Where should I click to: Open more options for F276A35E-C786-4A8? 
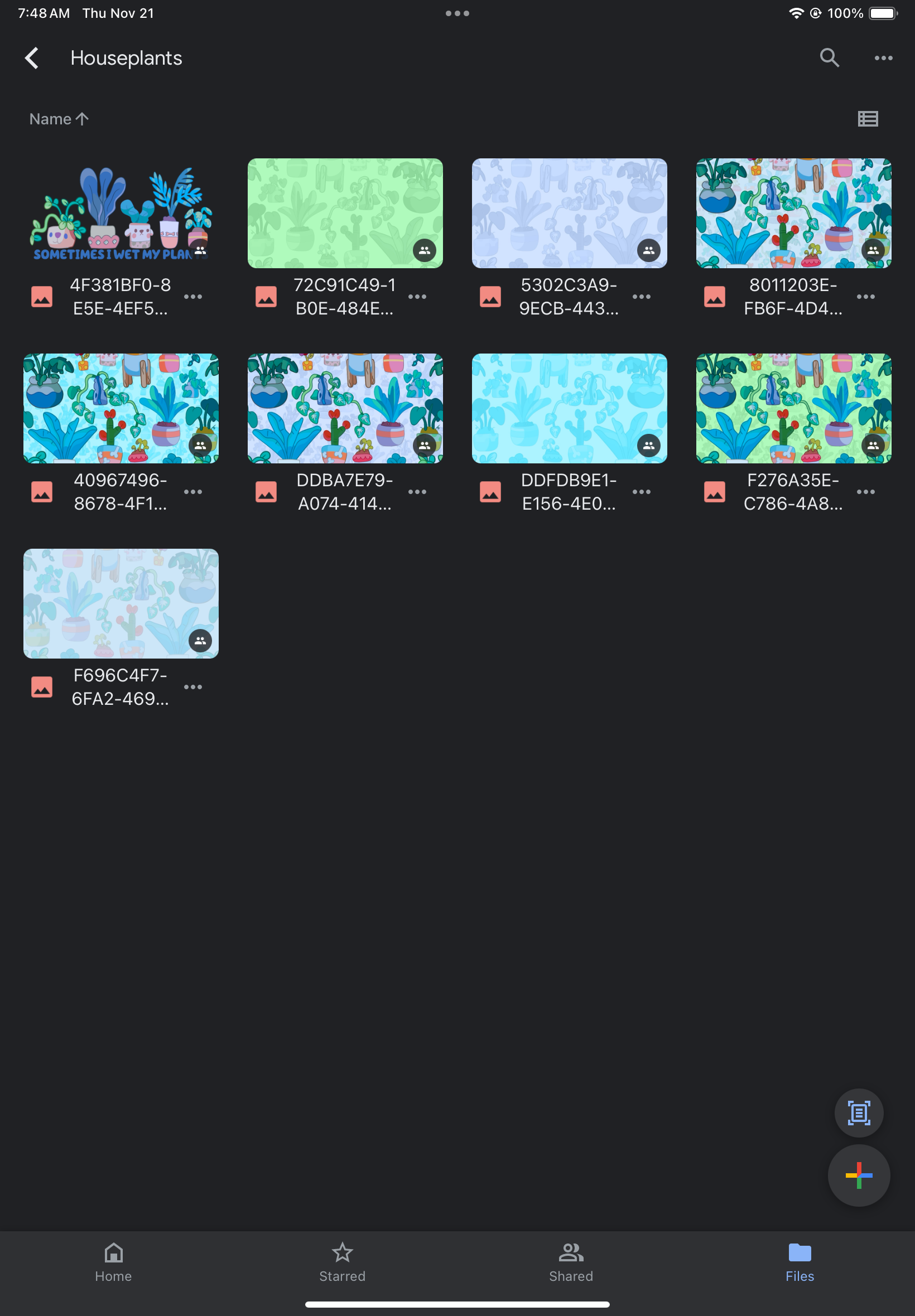coord(865,492)
